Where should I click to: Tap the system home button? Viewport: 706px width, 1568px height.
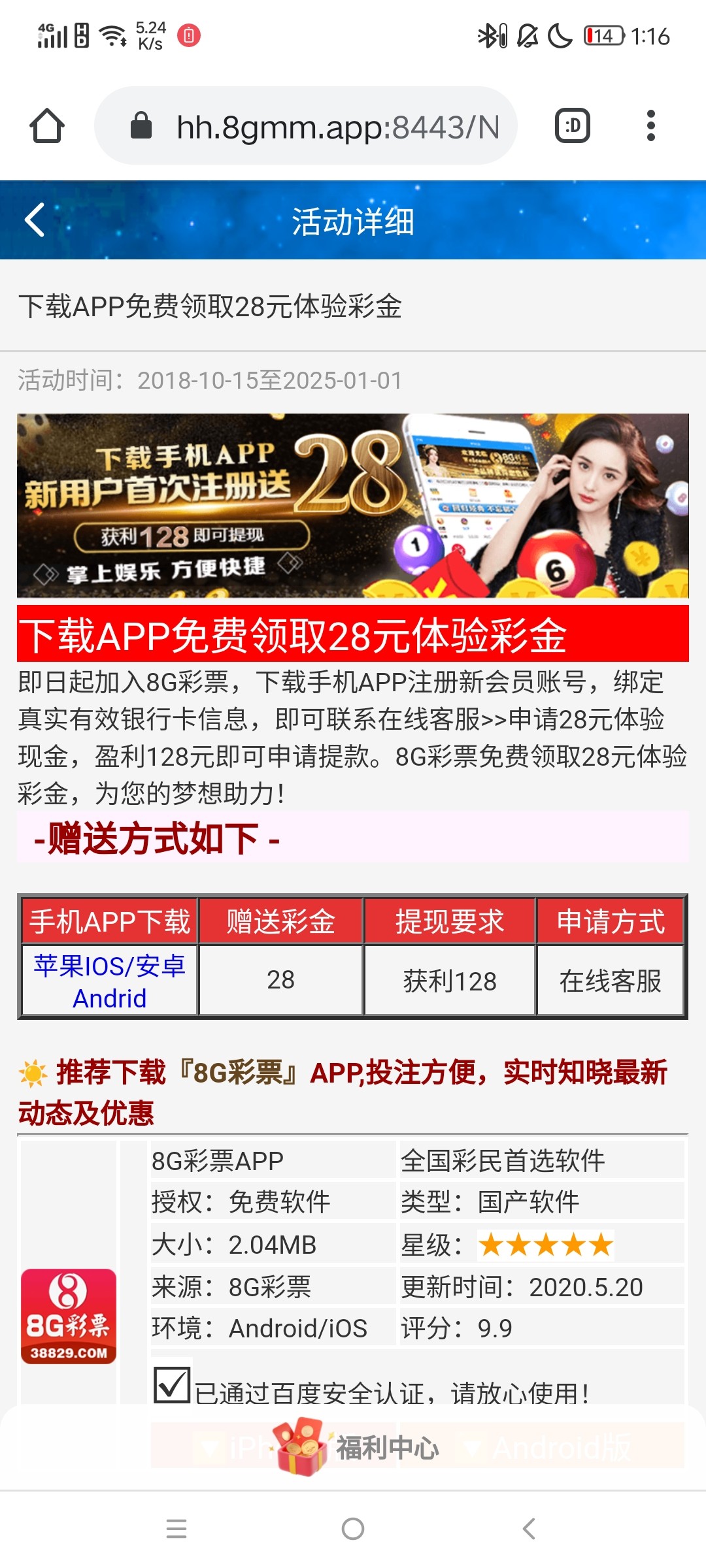tap(353, 1529)
